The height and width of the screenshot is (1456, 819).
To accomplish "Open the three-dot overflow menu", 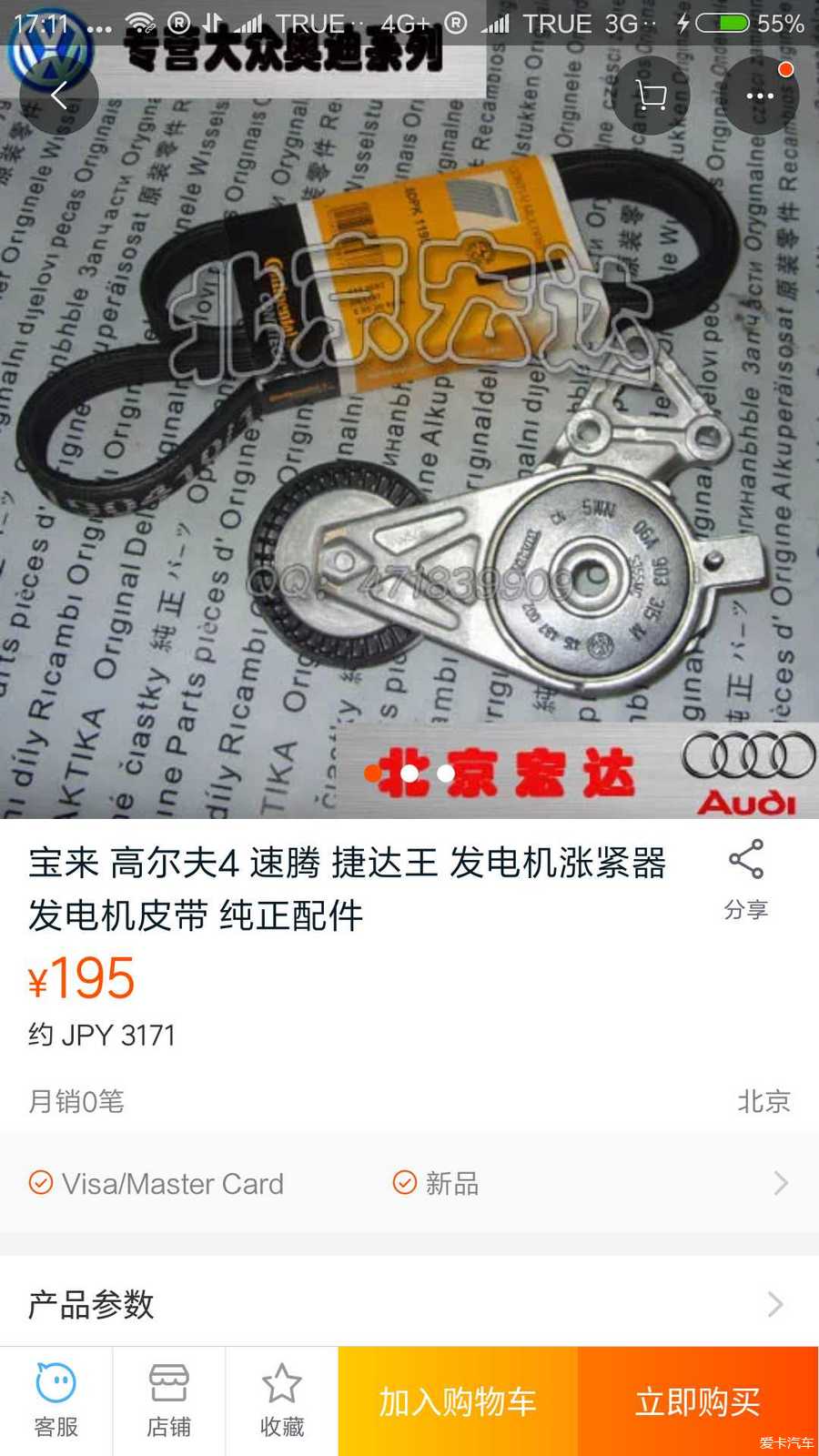I will 759,96.
